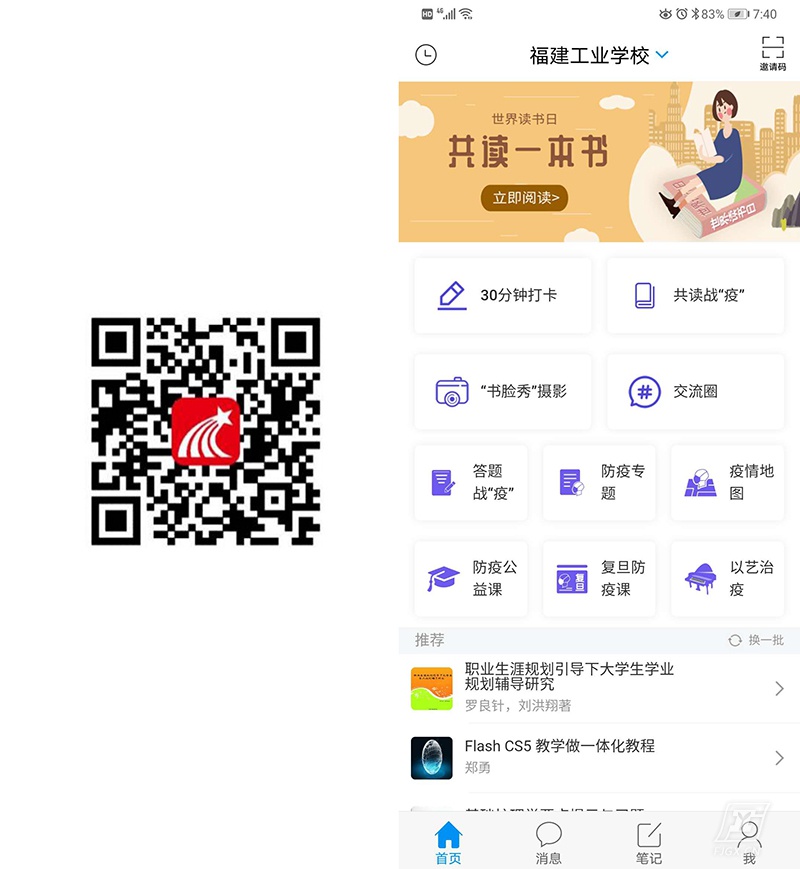Open 交流圈

(695, 391)
